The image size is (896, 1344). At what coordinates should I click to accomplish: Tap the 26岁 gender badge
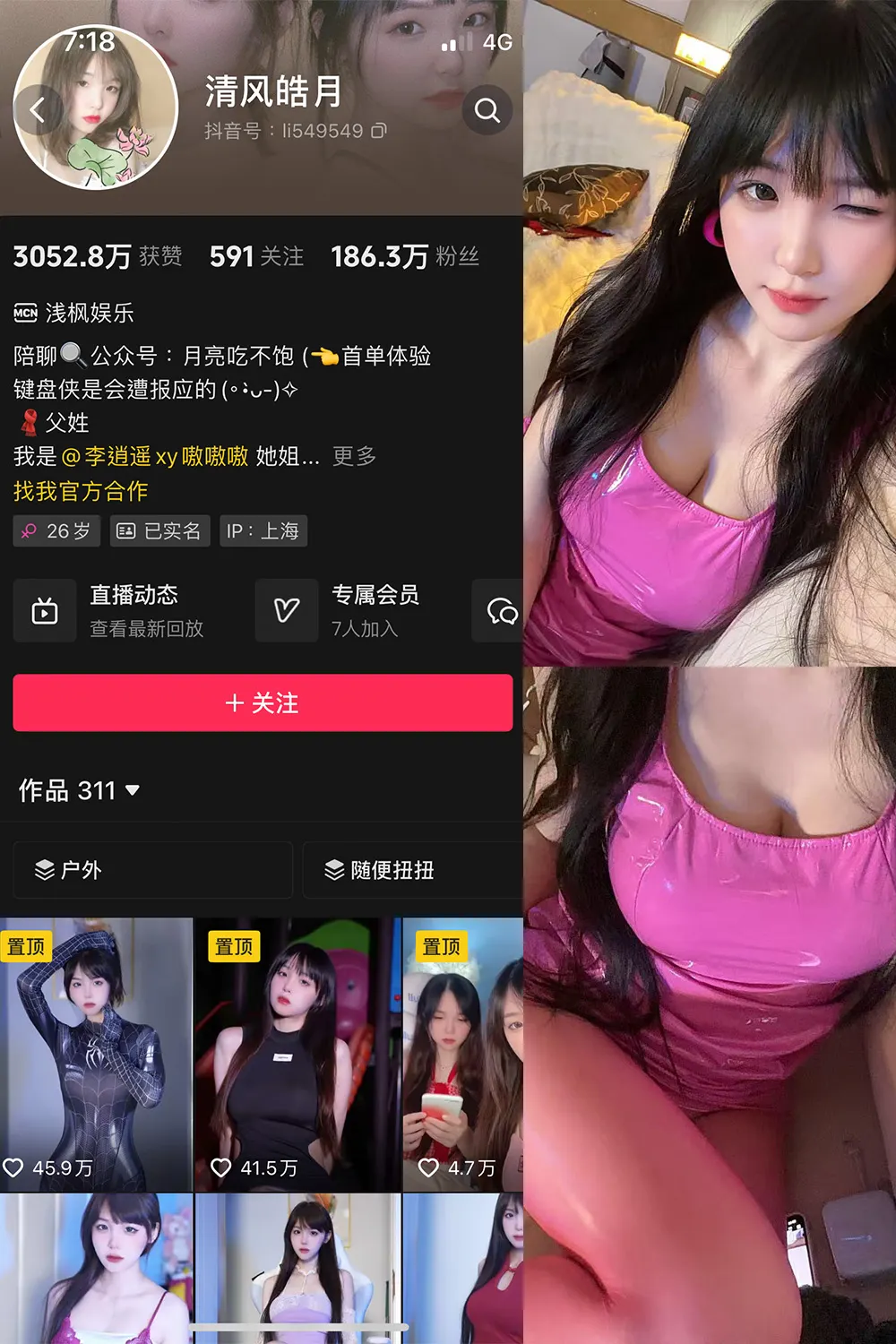[x=56, y=530]
